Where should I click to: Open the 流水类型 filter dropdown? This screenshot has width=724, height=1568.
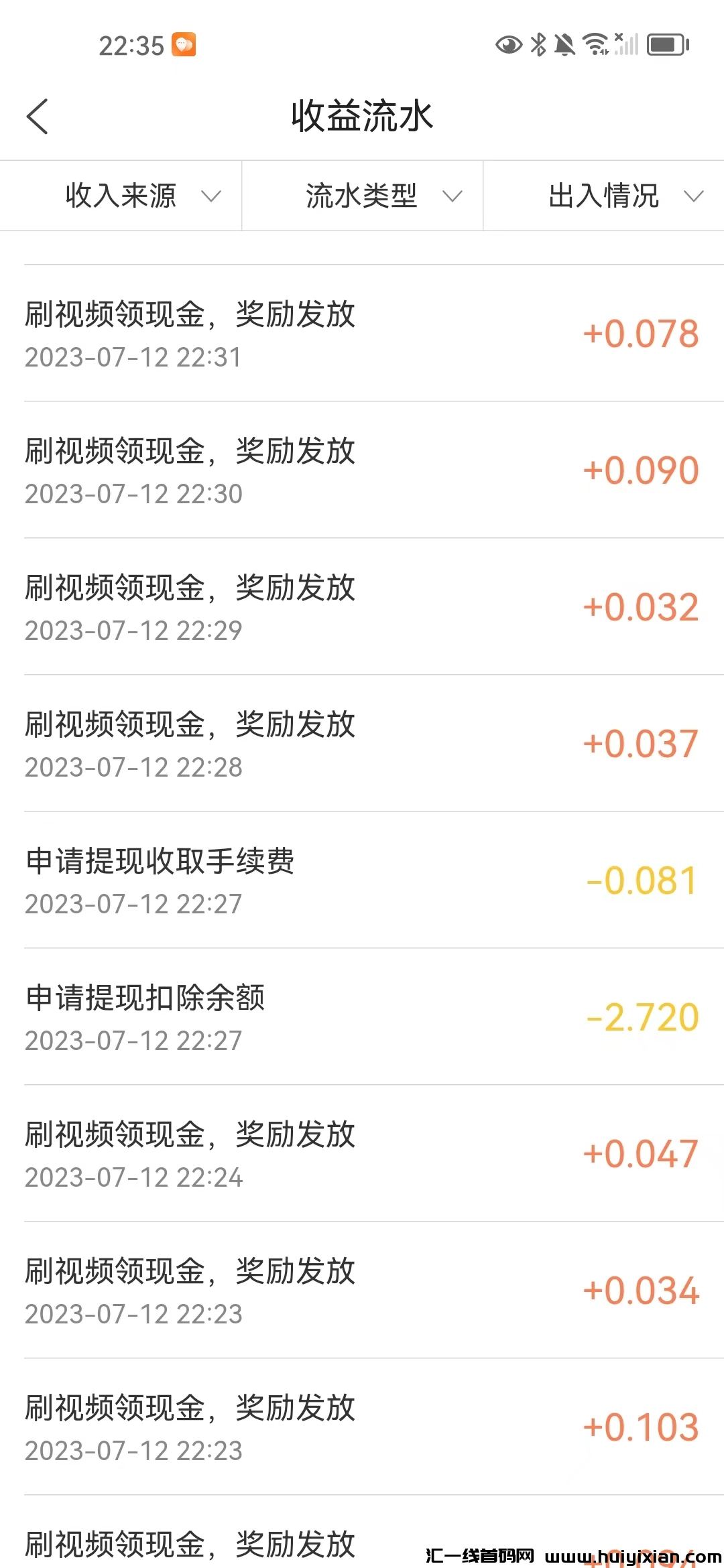pos(383,196)
